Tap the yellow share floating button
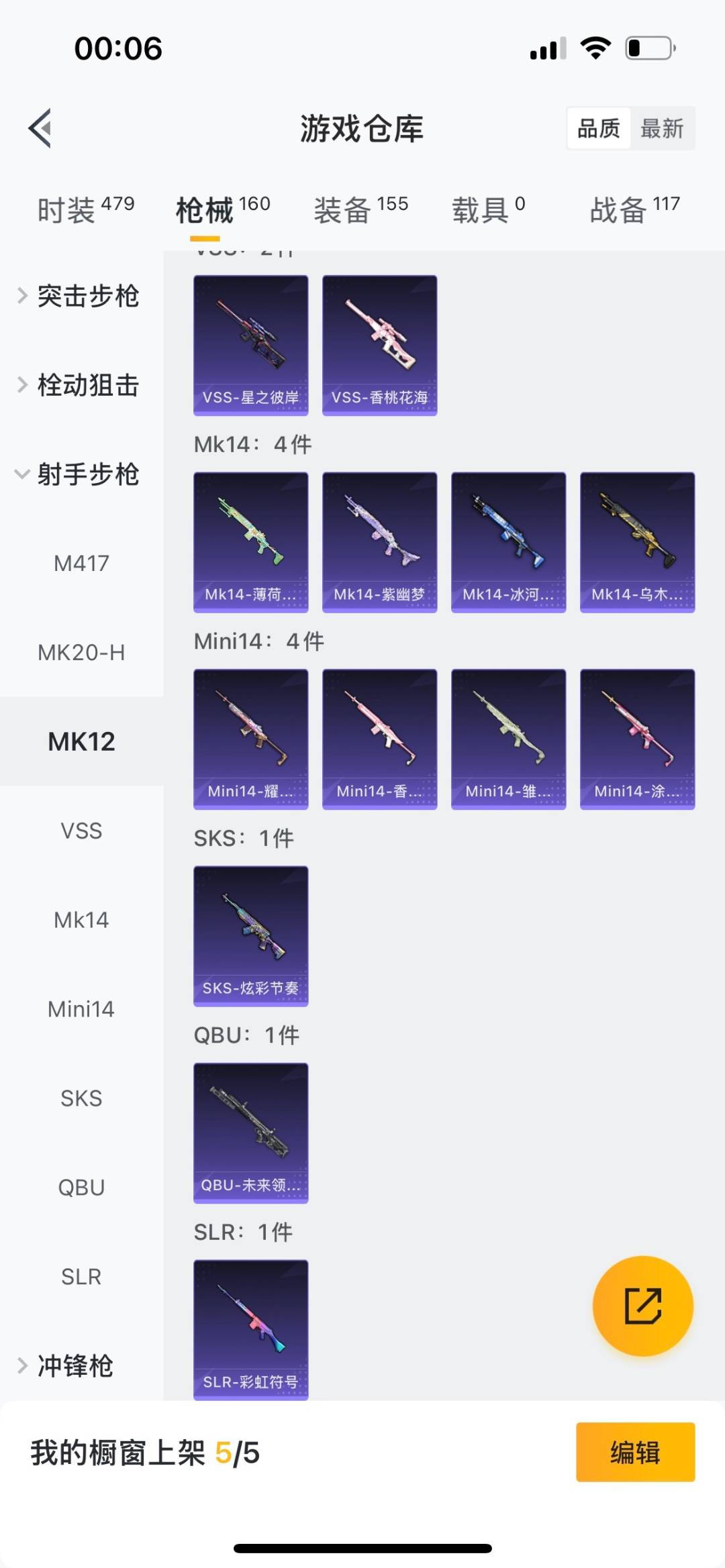Screen dimensions: 725x1568 click(x=642, y=1306)
